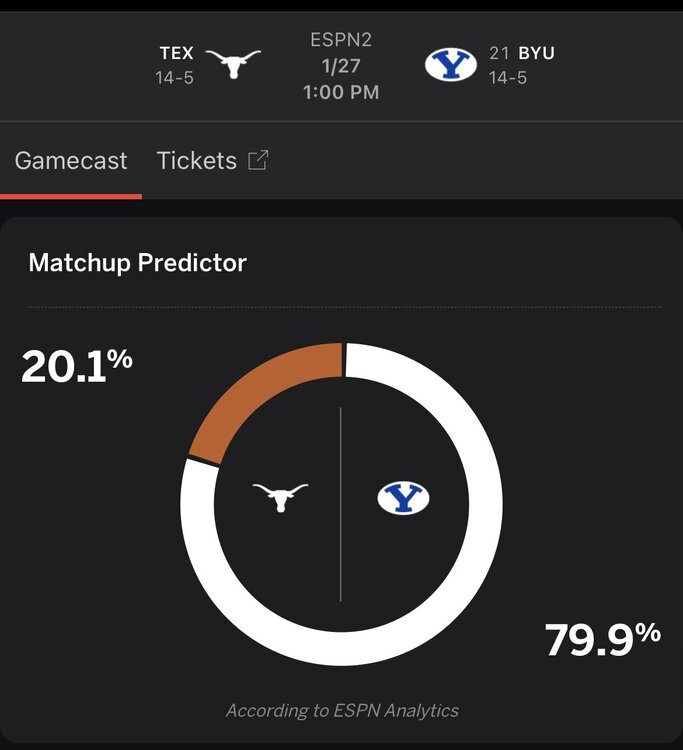Switch to the Gamecast tab
This screenshot has width=683, height=750.
coord(71,161)
